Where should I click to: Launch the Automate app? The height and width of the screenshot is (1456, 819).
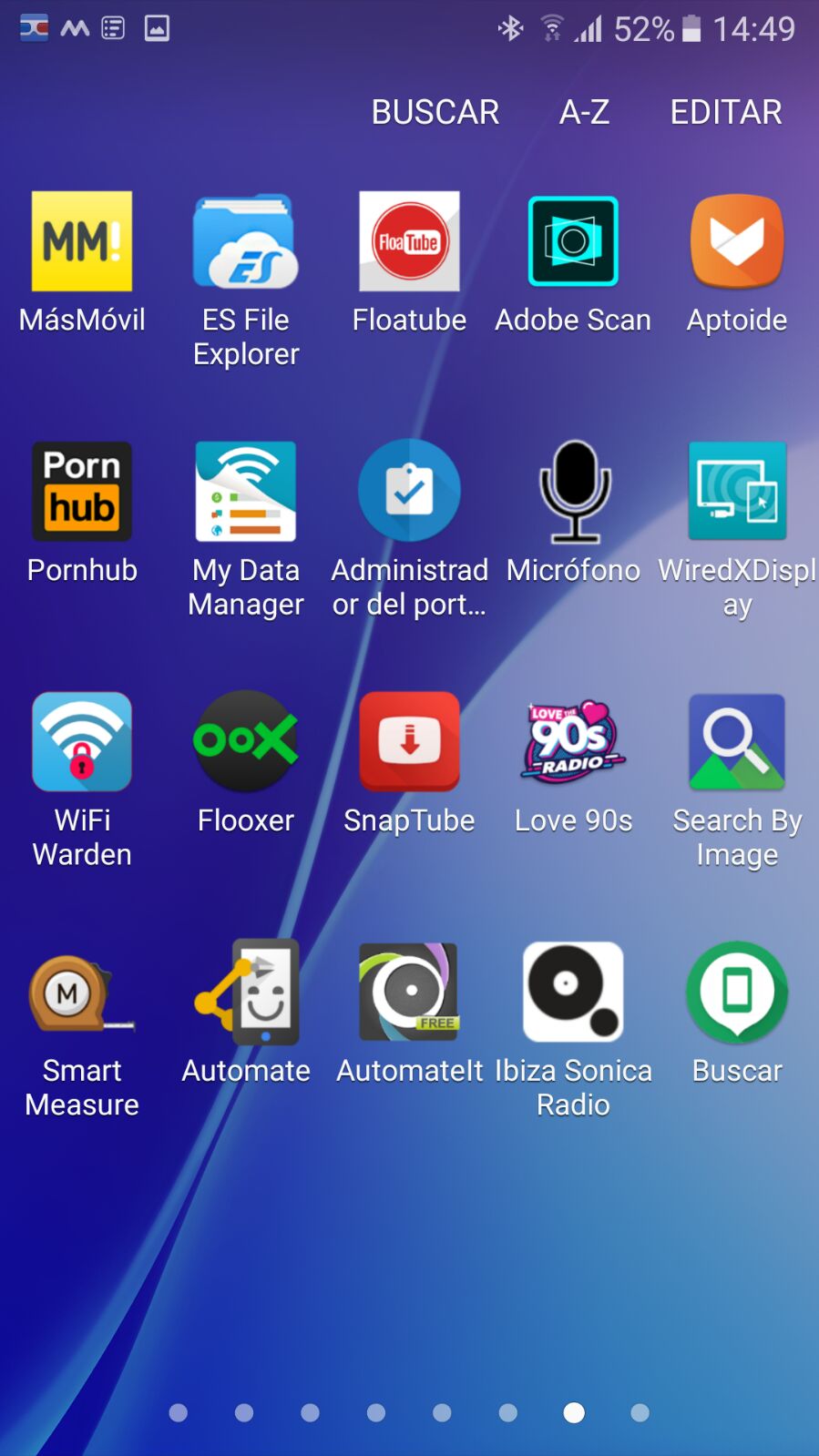click(x=246, y=993)
